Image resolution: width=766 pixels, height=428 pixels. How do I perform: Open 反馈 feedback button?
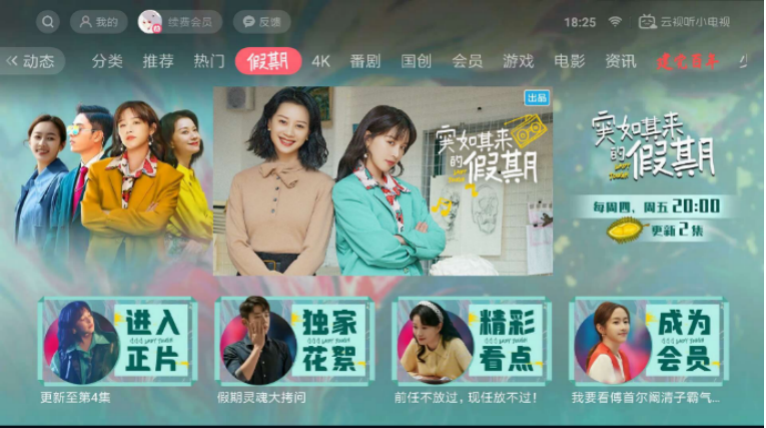261,22
